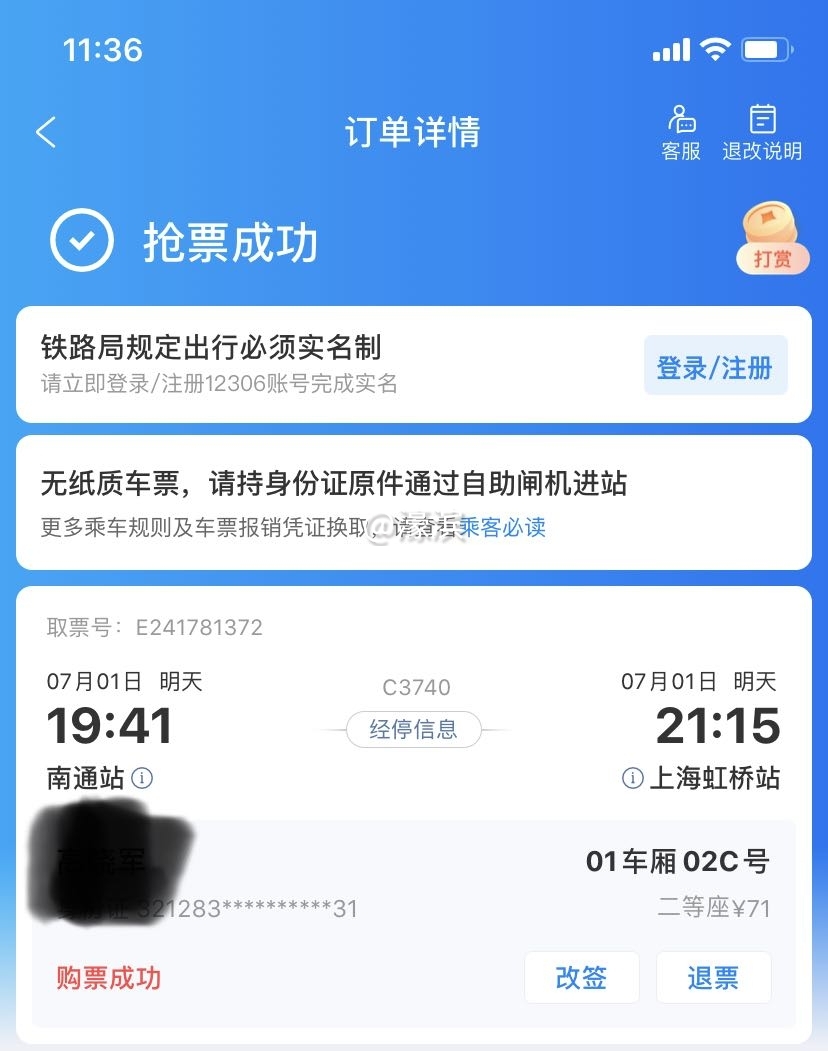The width and height of the screenshot is (828, 1051).
Task: Select the 订单详情 title bar
Action: click(414, 131)
